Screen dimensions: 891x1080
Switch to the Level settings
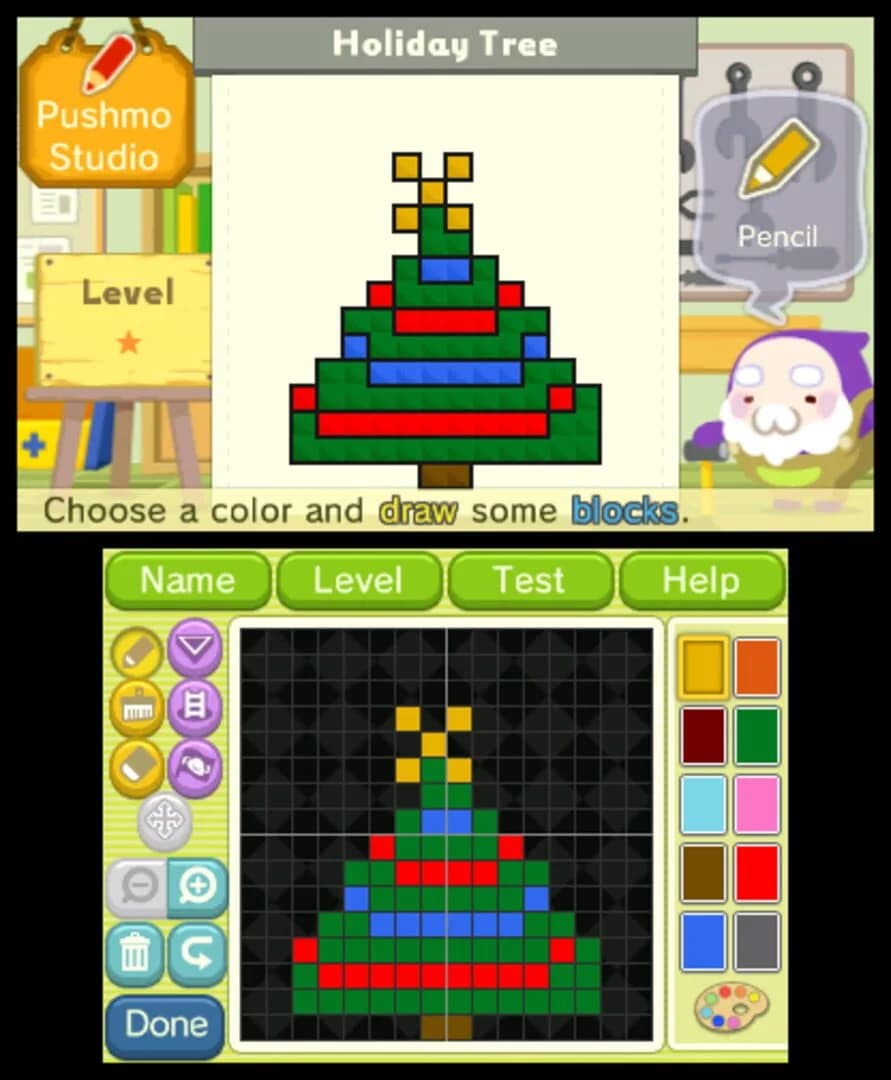point(359,580)
